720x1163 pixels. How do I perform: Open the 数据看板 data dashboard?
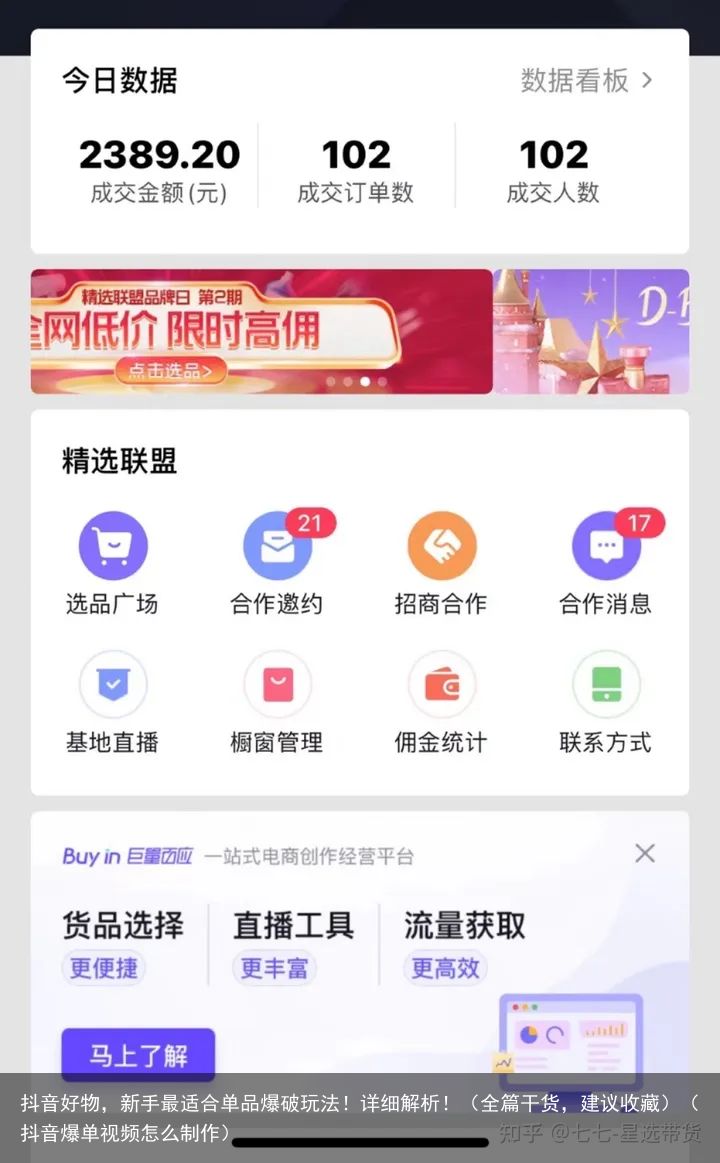586,81
